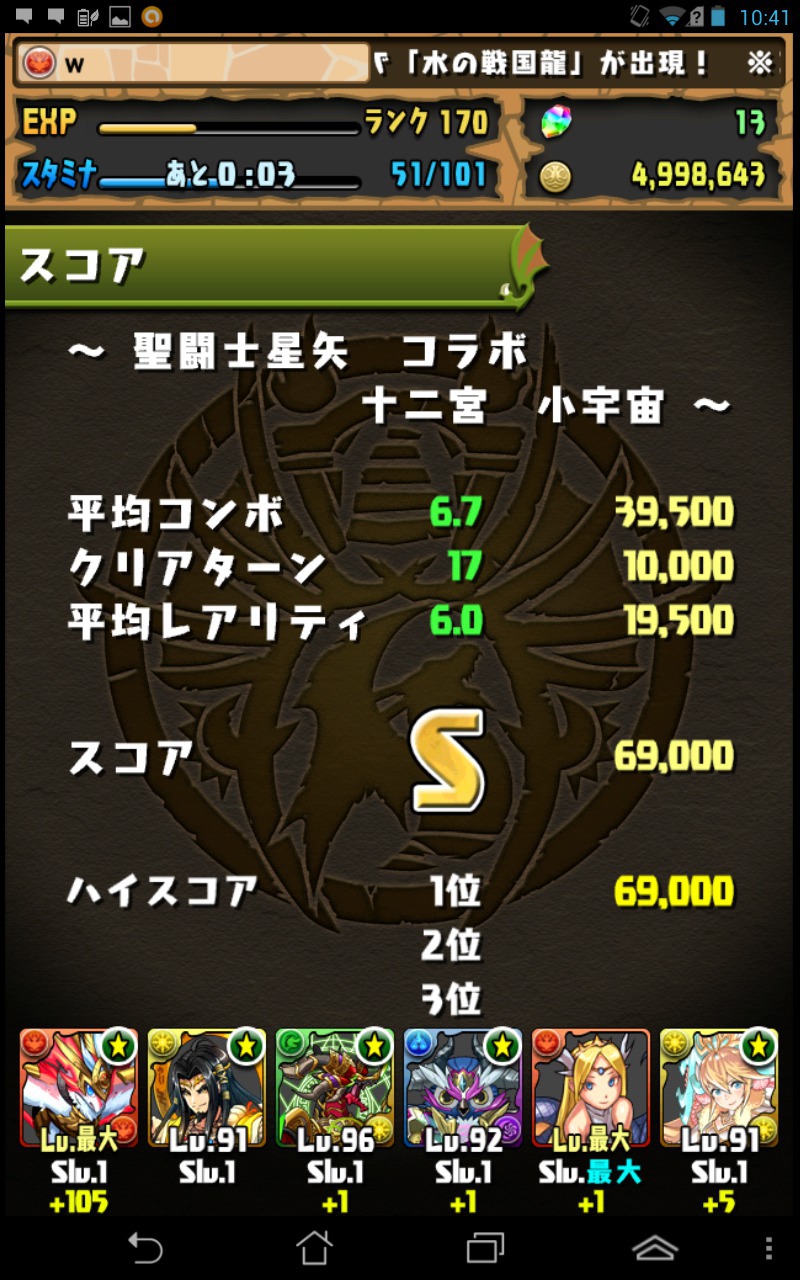Open the Lv.96 green monster card
Screen dimensions: 800x1280
tap(334, 1088)
